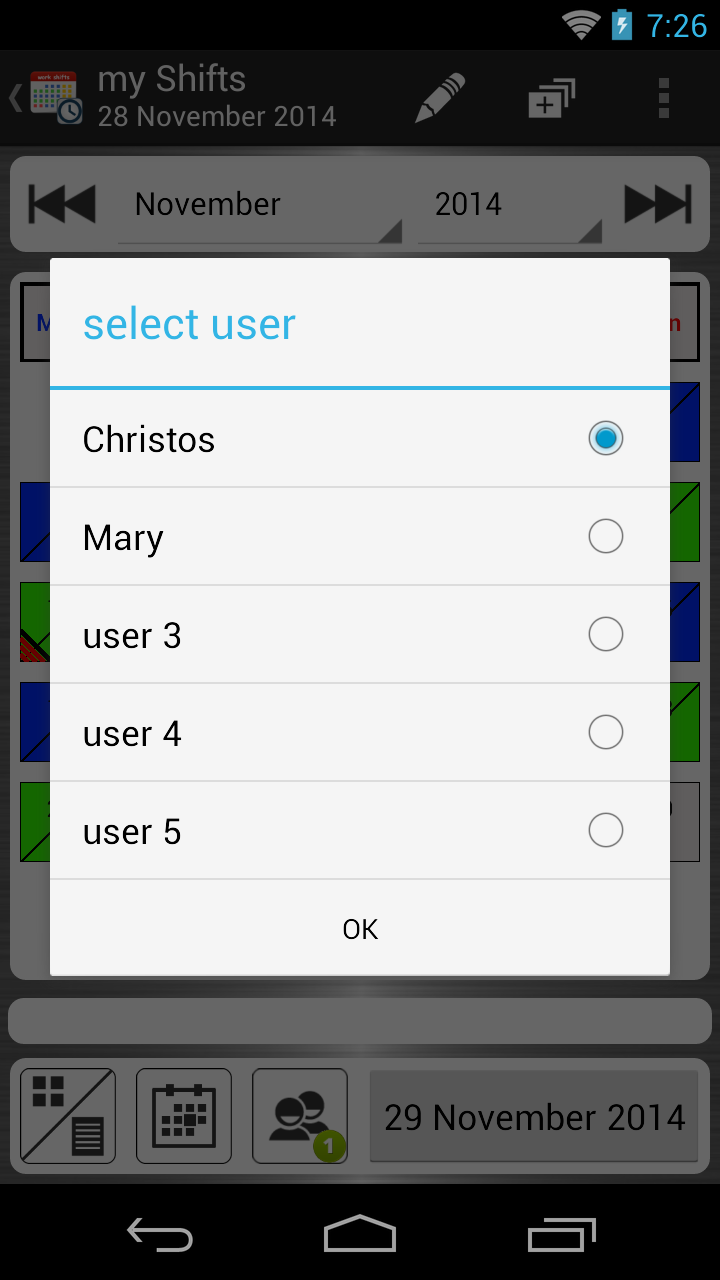Go back using the system back button

point(160,1234)
